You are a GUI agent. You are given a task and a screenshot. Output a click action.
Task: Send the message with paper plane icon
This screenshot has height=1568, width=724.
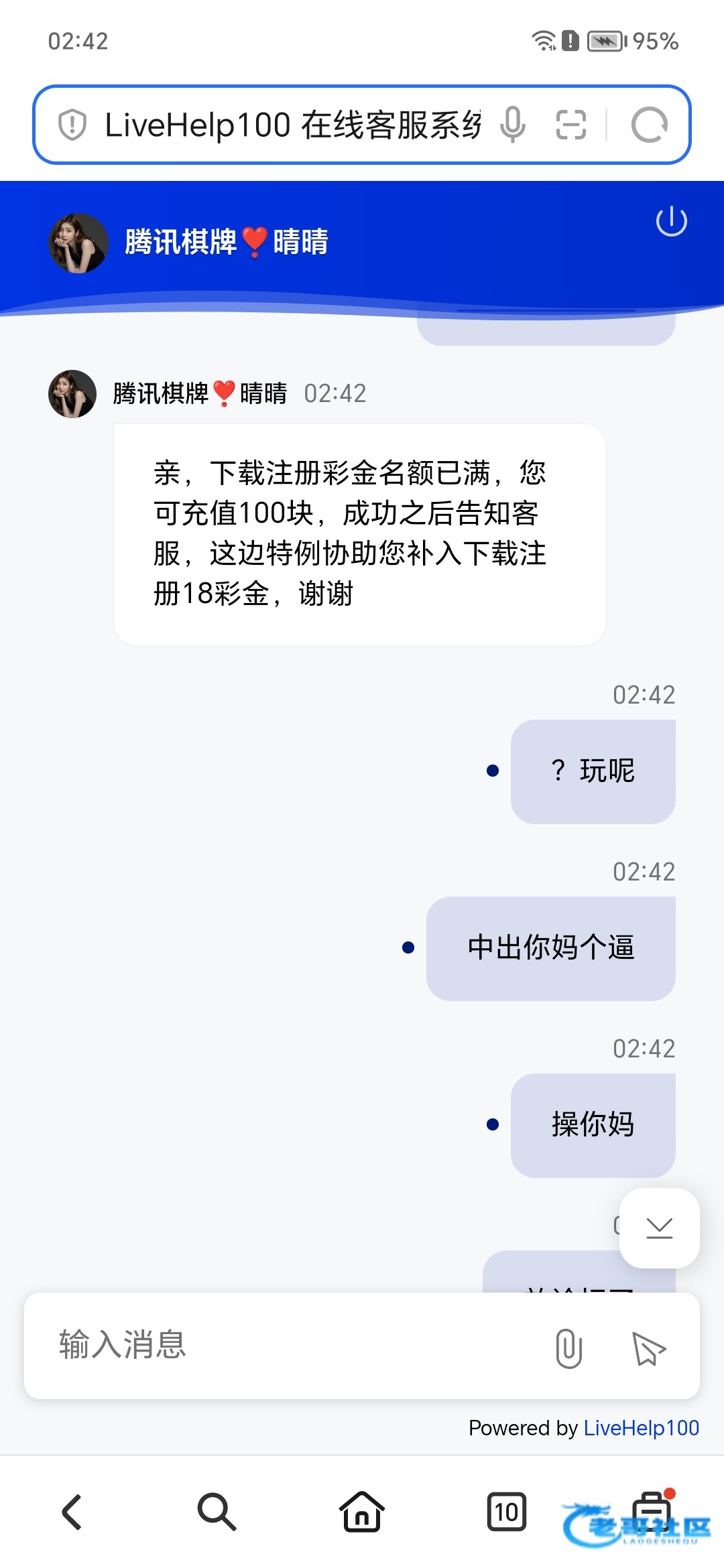pyautogui.click(x=648, y=1348)
